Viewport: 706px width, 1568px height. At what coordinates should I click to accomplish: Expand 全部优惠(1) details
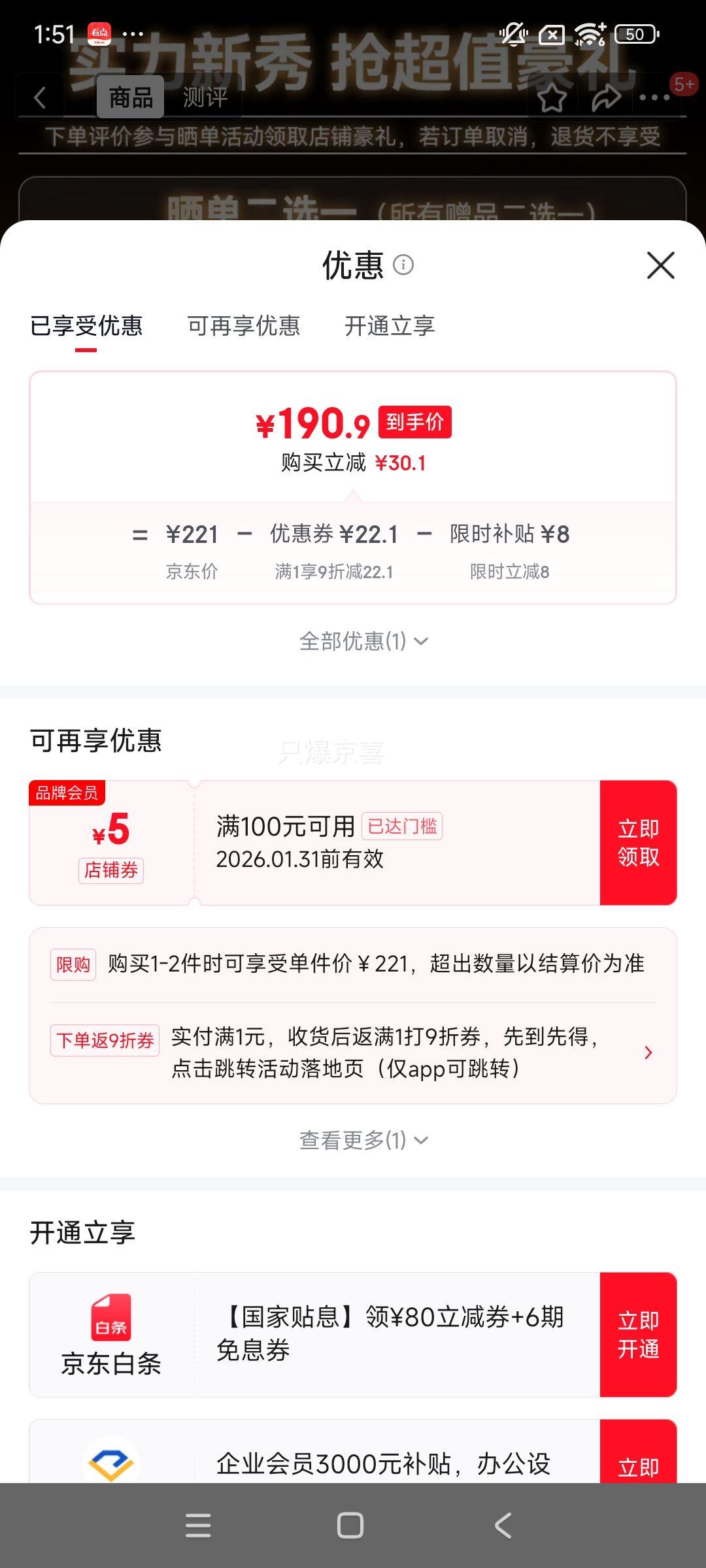[363, 641]
